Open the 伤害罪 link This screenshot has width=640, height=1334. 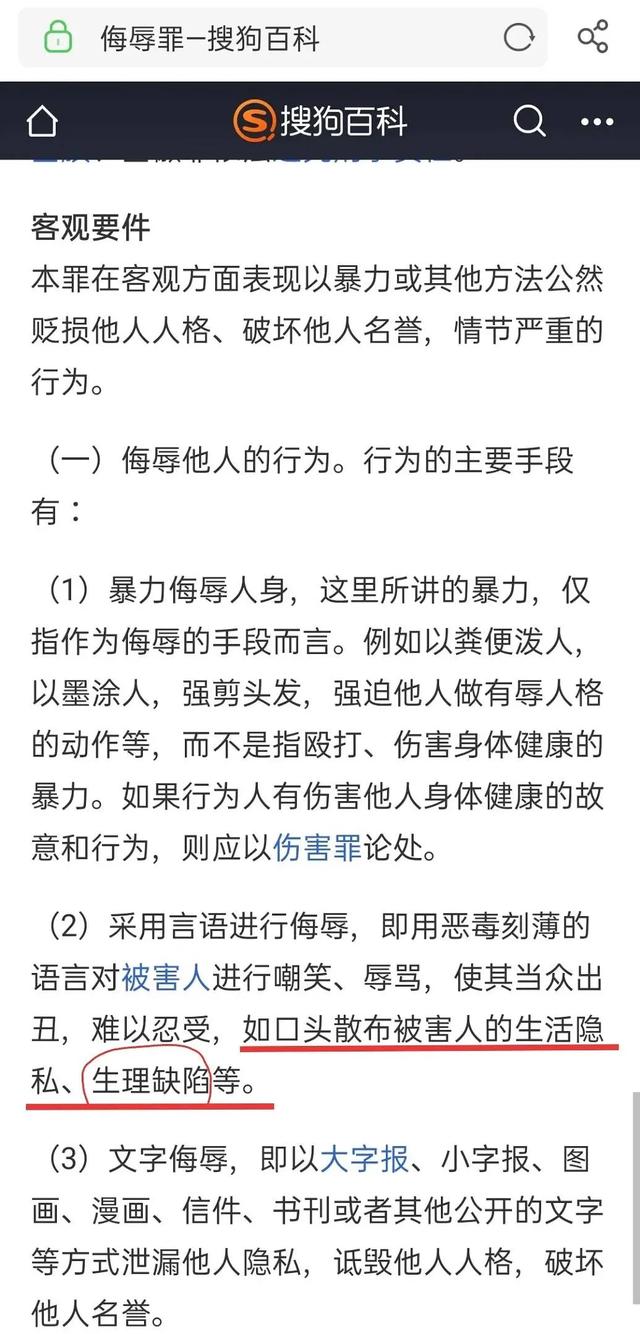[317, 852]
